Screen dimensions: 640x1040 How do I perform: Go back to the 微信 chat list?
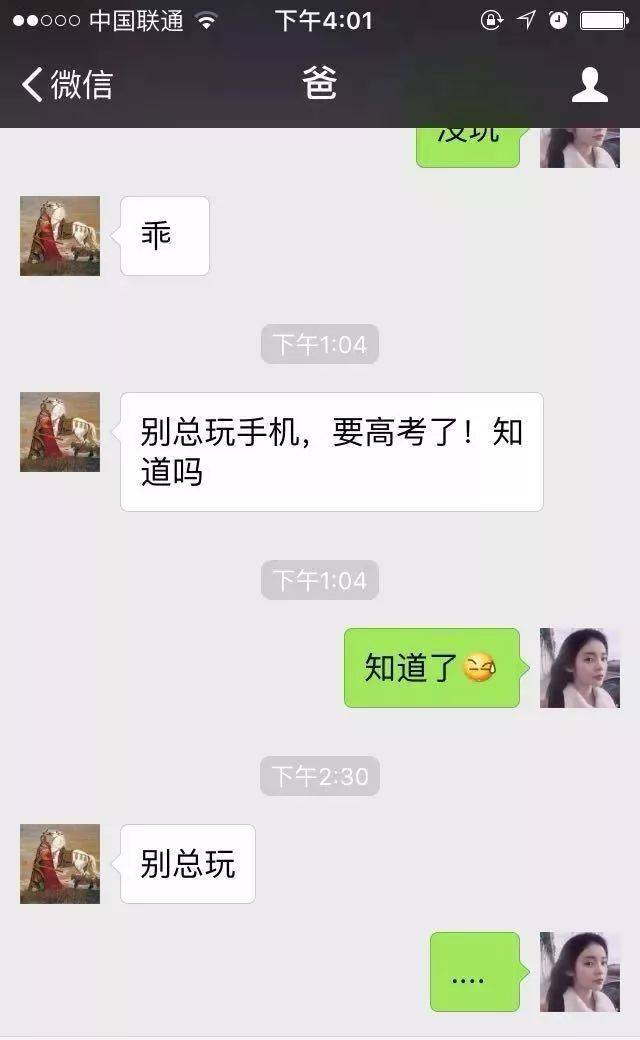(66, 85)
